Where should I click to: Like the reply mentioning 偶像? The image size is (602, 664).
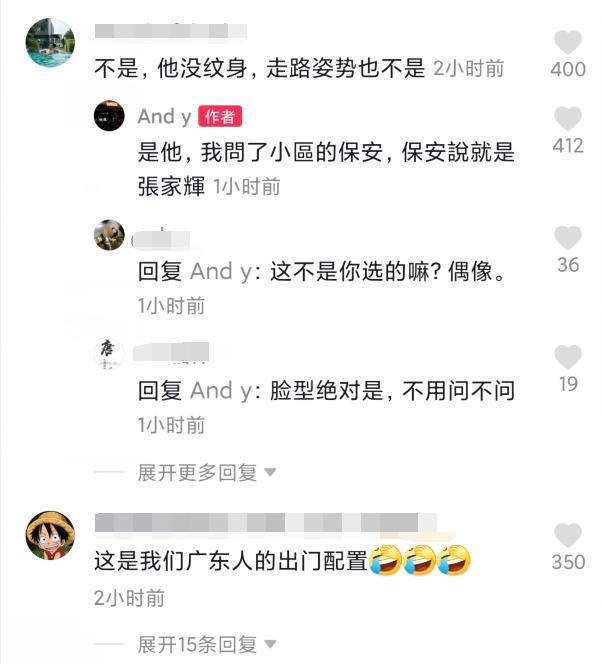(567, 239)
